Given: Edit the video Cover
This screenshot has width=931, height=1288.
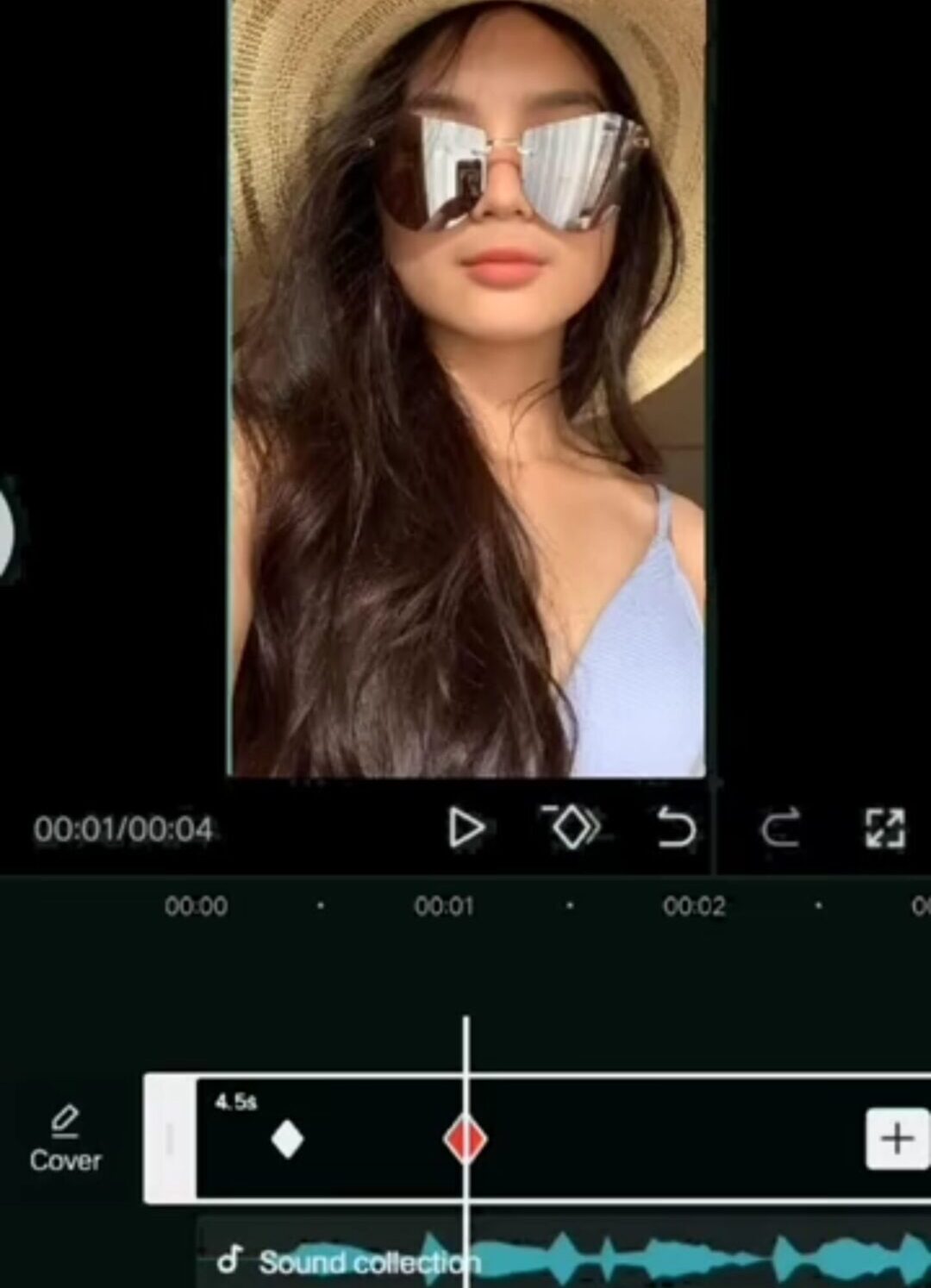Looking at the screenshot, I should [66, 1140].
